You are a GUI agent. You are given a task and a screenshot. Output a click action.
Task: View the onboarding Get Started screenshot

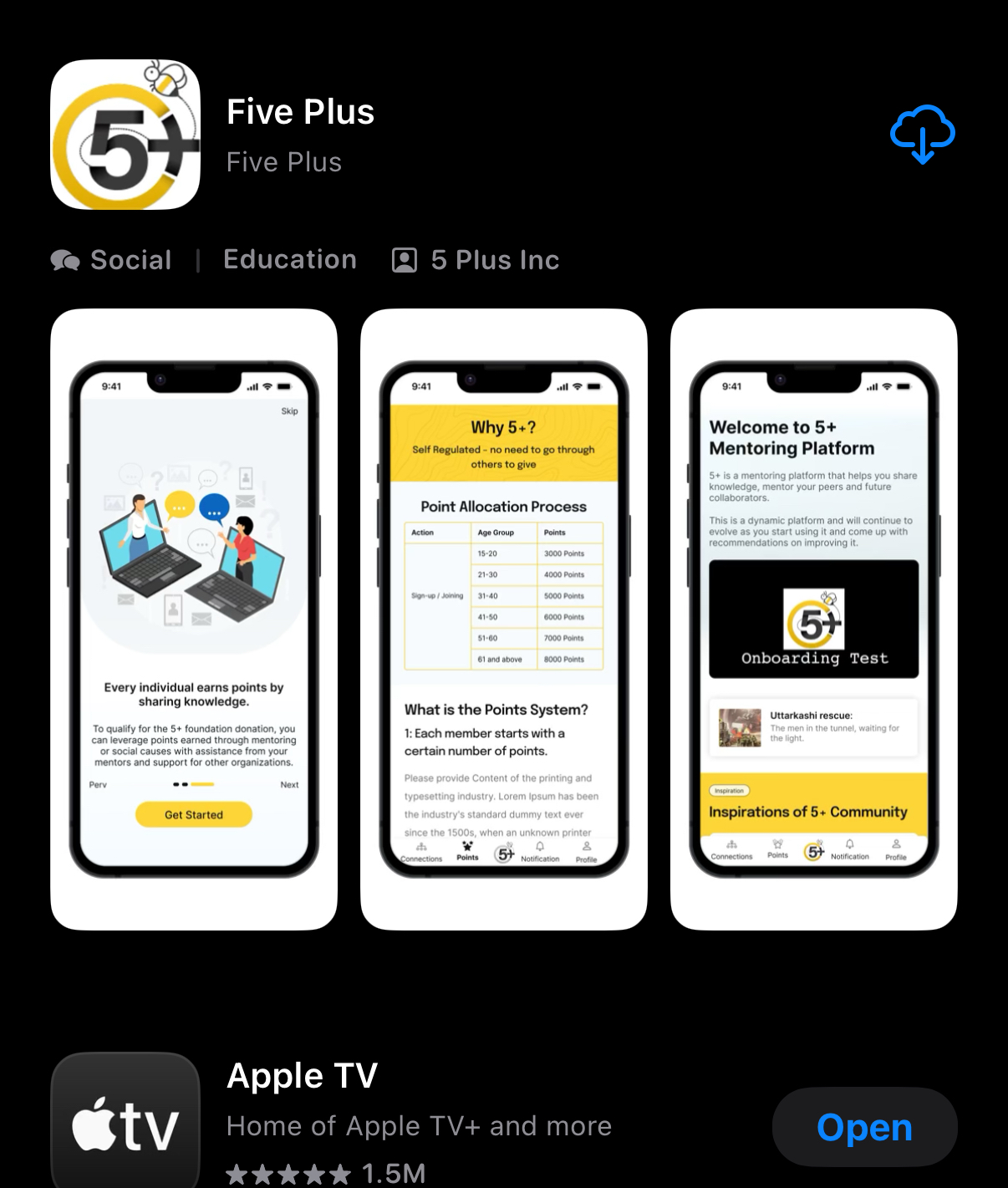click(194, 619)
